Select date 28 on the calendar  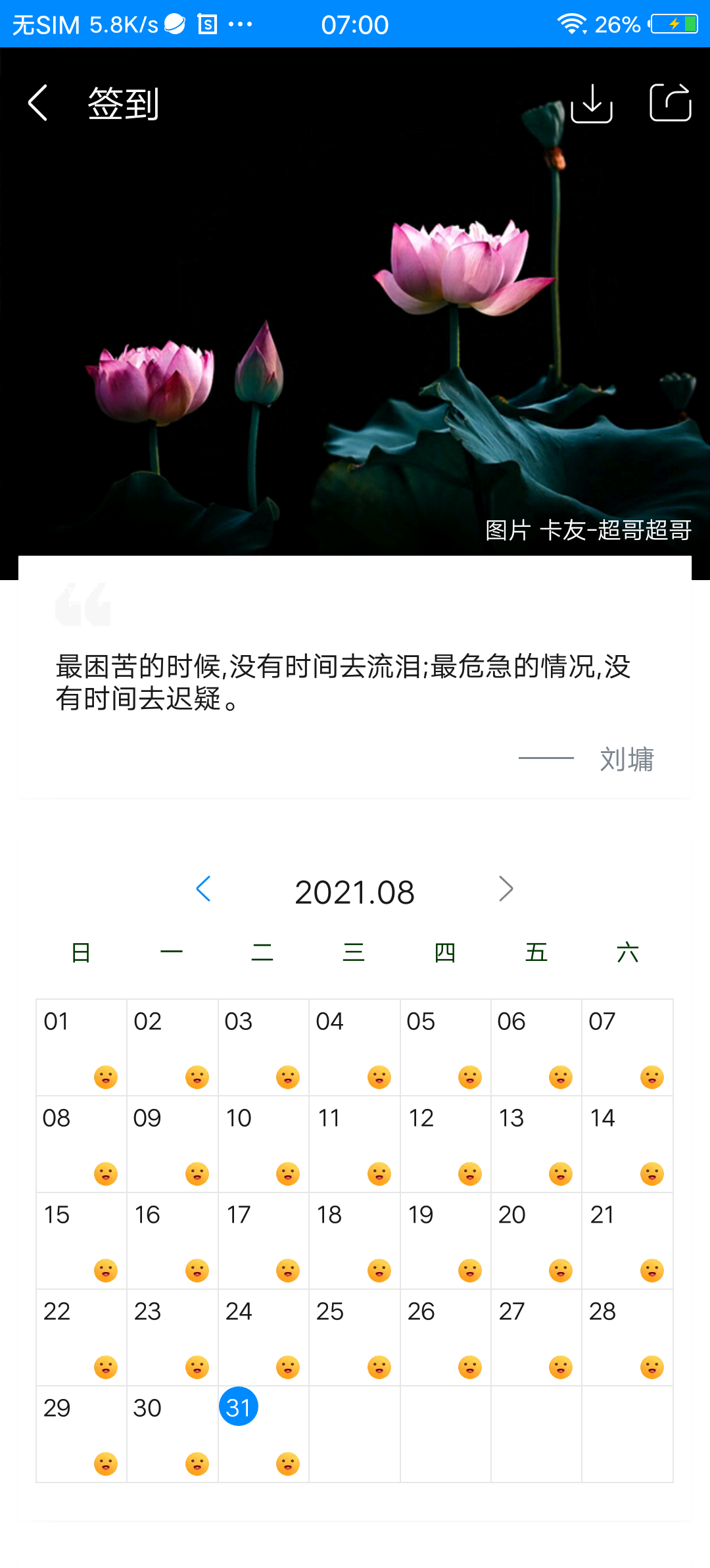627,1337
